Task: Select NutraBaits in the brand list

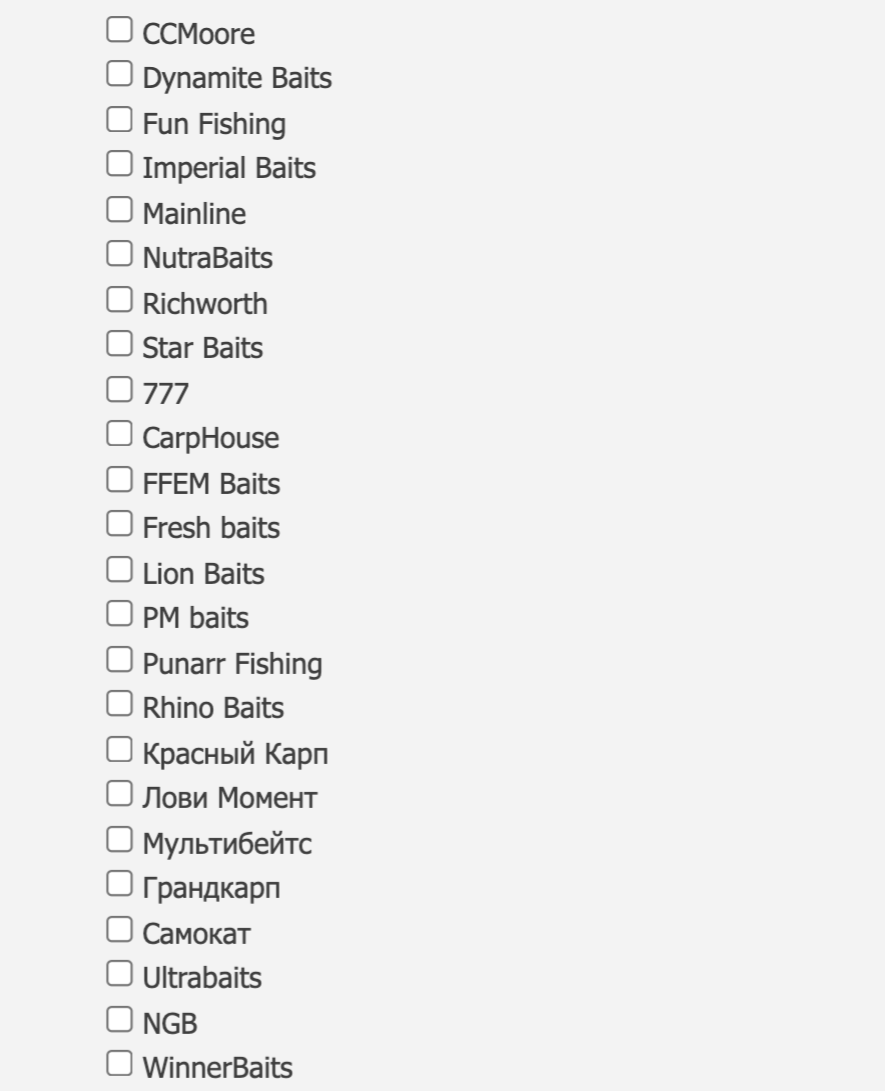Action: point(119,255)
